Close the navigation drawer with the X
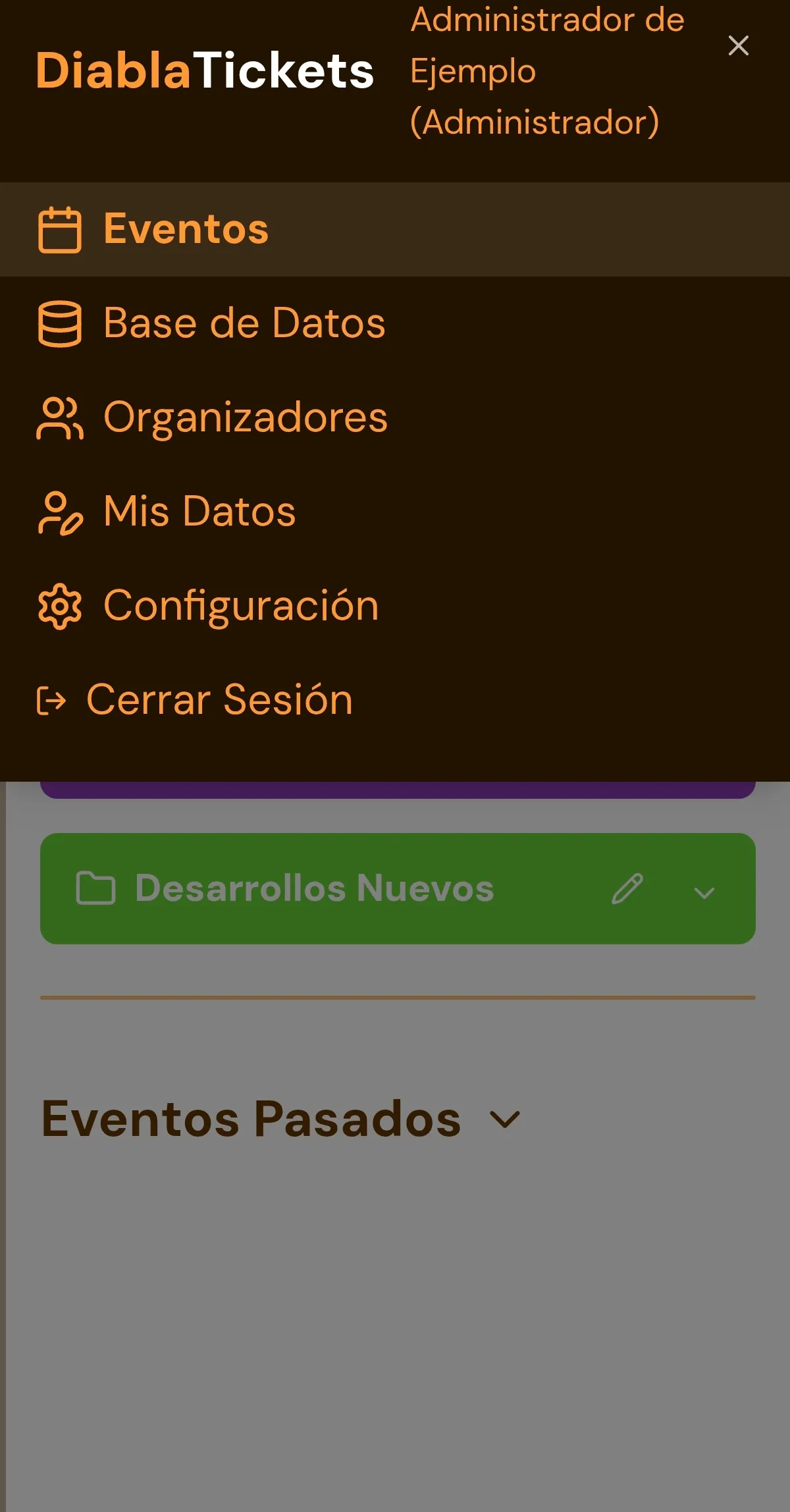This screenshot has width=790, height=1512. coord(739,46)
